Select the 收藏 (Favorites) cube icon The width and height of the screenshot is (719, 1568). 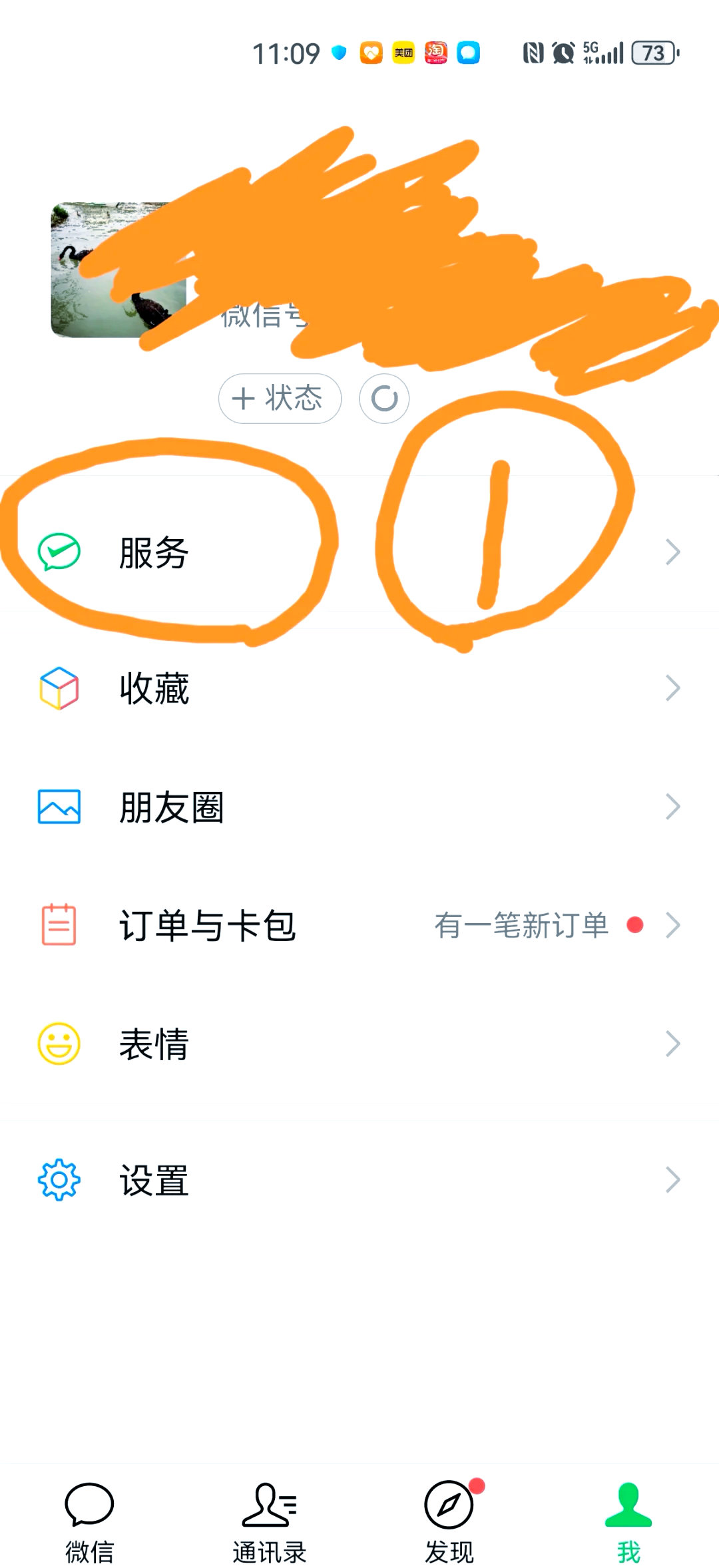59,689
